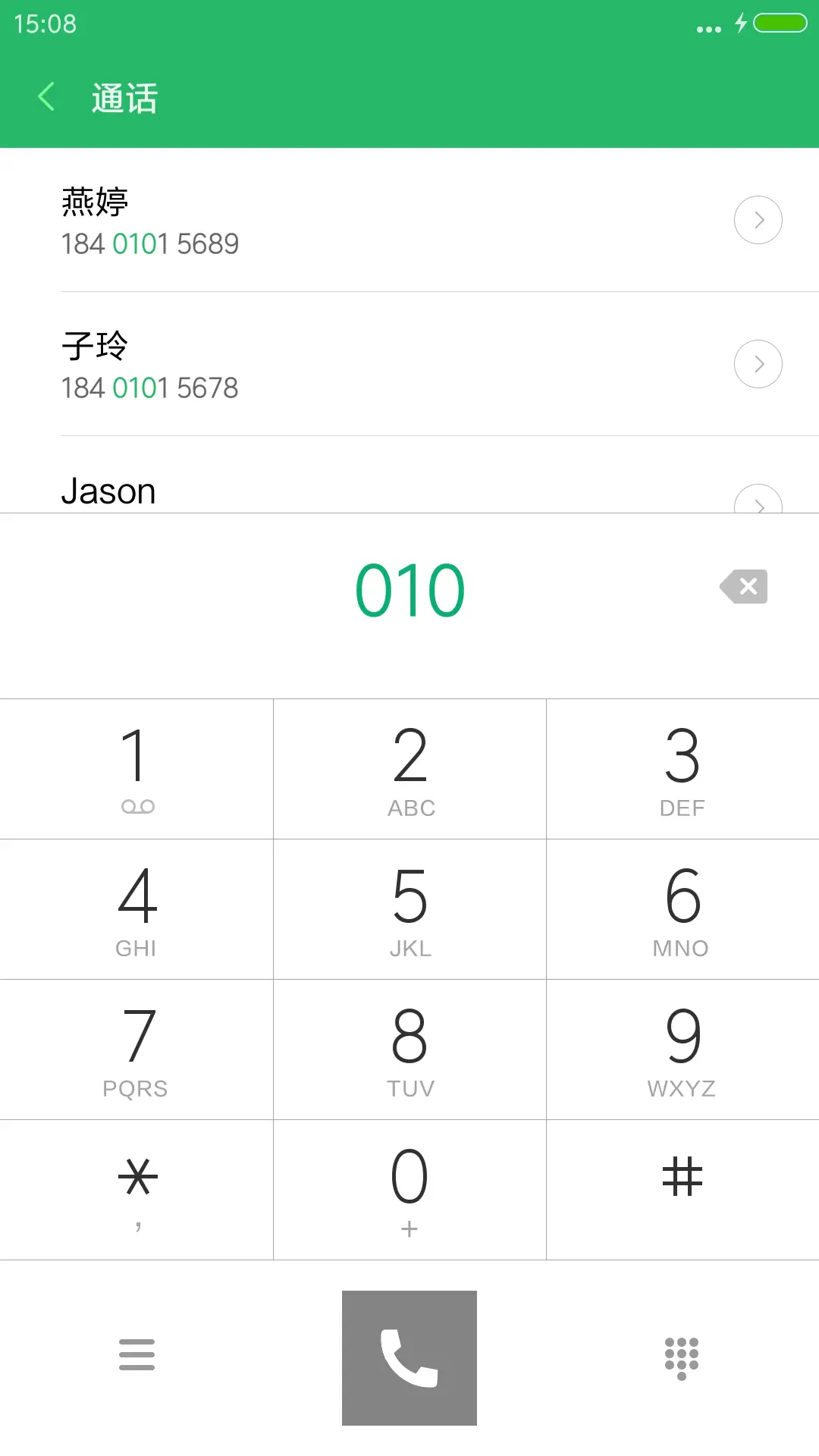
Task: Open Jason's contact details chevron
Action: (758, 504)
